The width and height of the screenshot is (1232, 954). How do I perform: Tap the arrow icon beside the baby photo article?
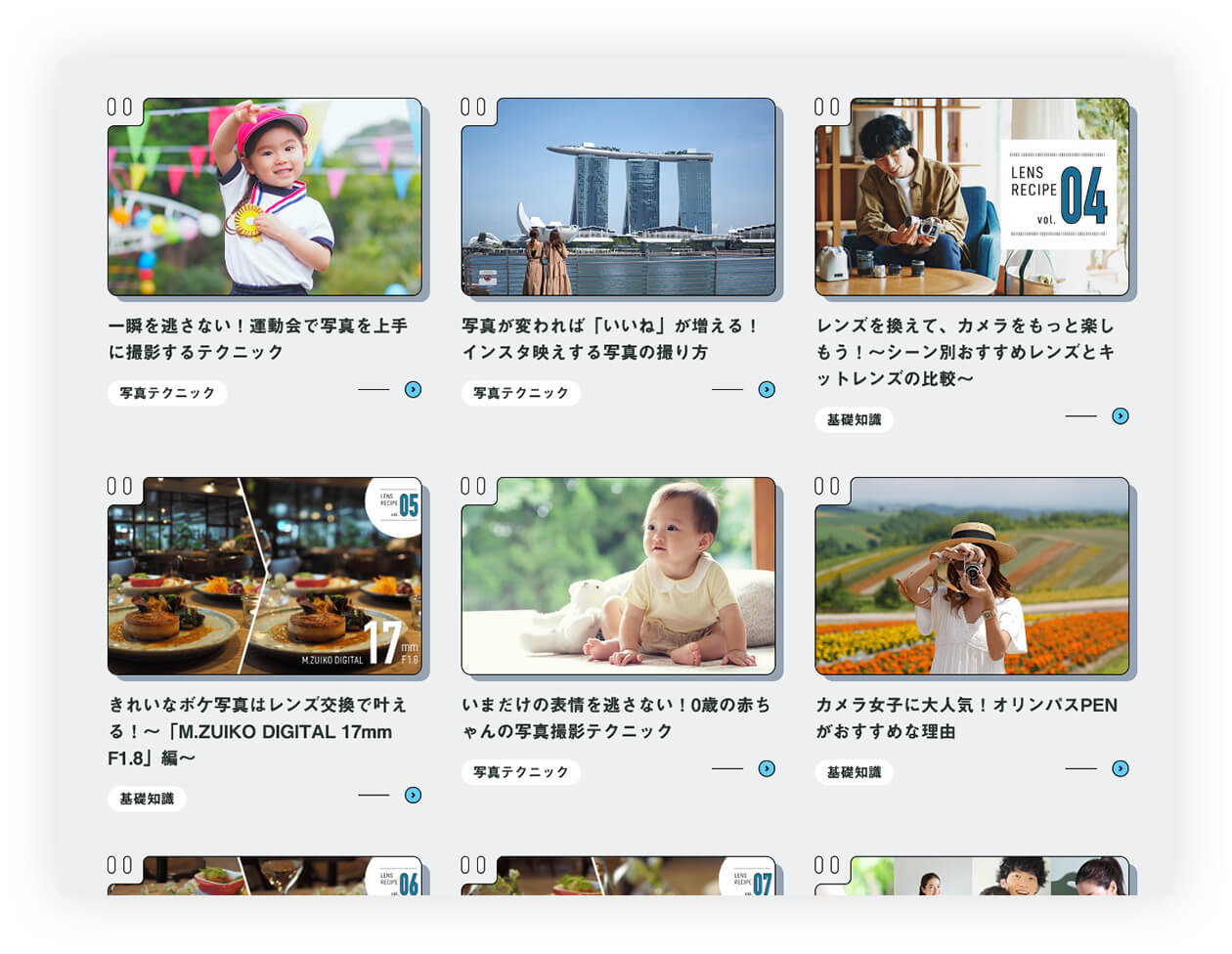[768, 768]
